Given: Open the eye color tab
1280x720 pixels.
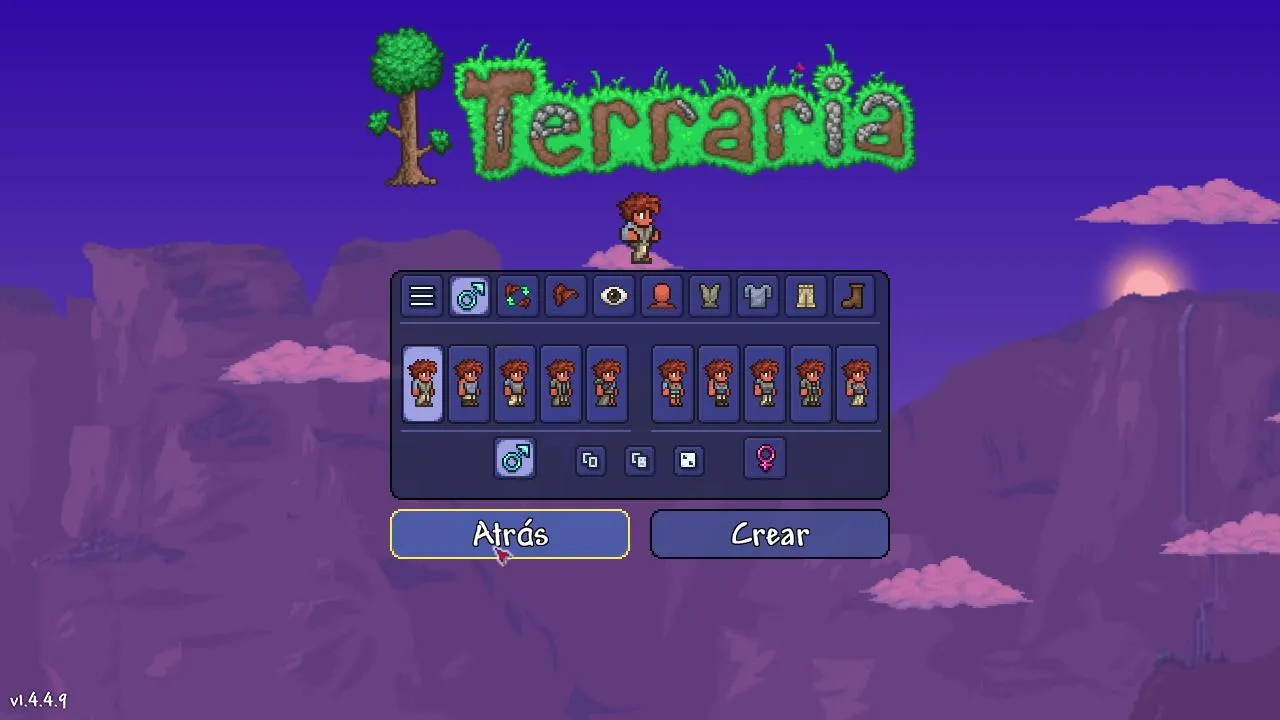Looking at the screenshot, I should click(613, 296).
